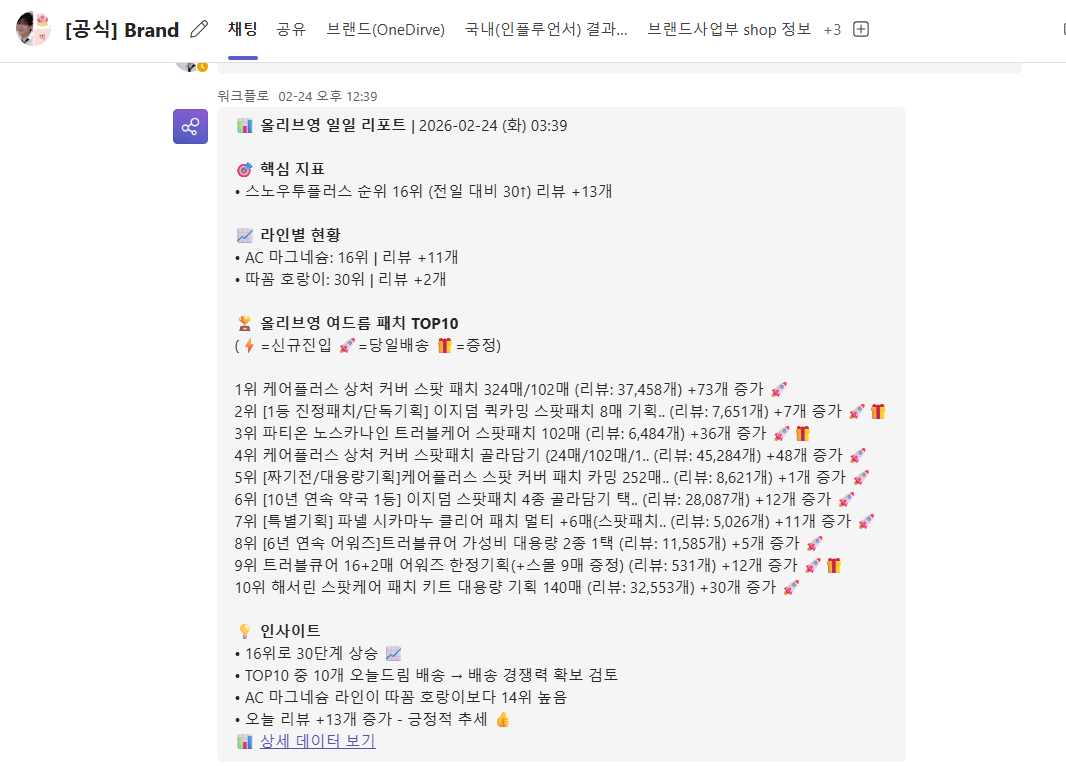Open the 공유 tab
Screen dimensions: 1066x766
pyautogui.click(x=291, y=29)
